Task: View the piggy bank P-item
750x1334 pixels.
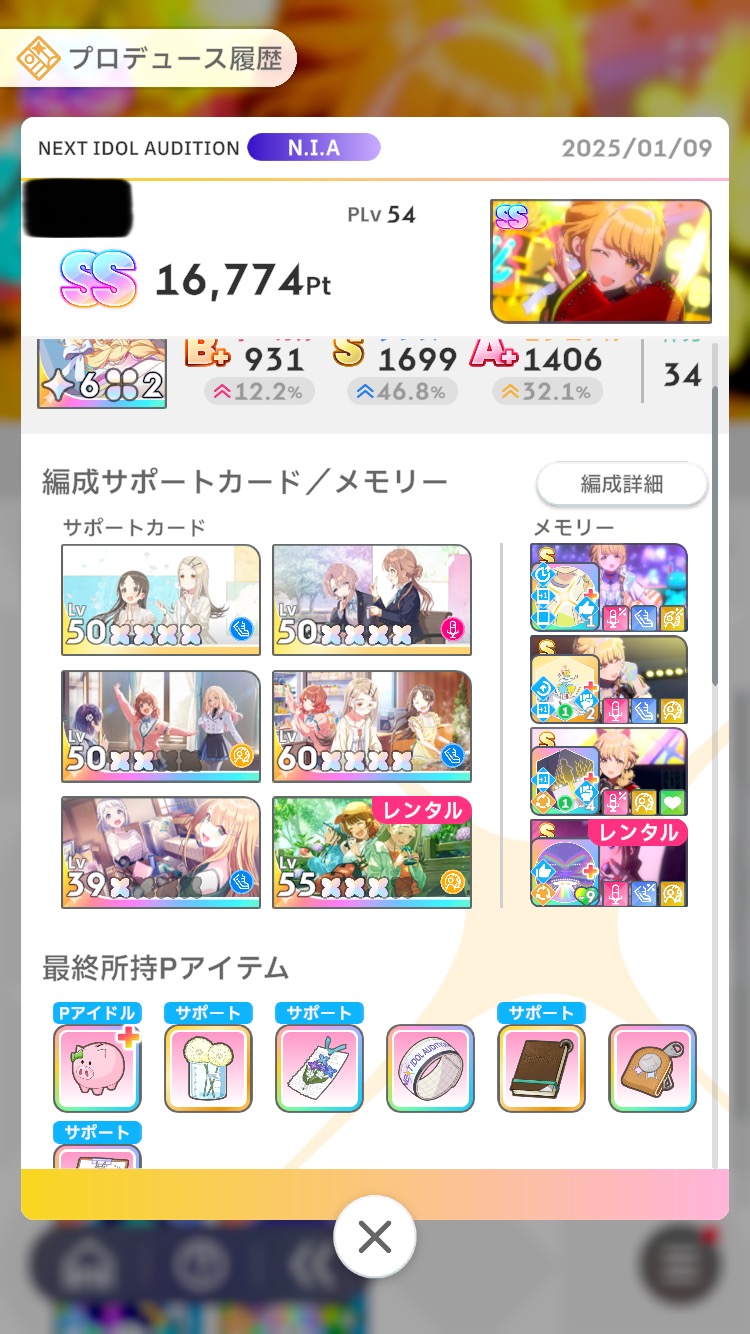Action: point(97,1068)
